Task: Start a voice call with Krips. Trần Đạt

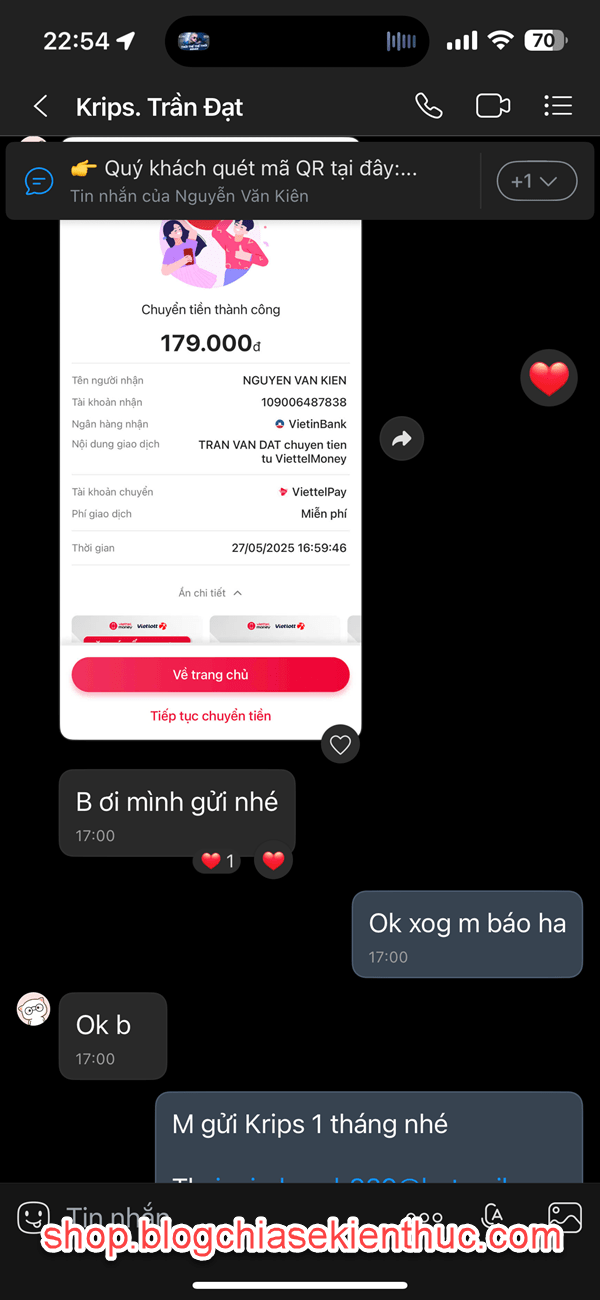Action: click(429, 105)
